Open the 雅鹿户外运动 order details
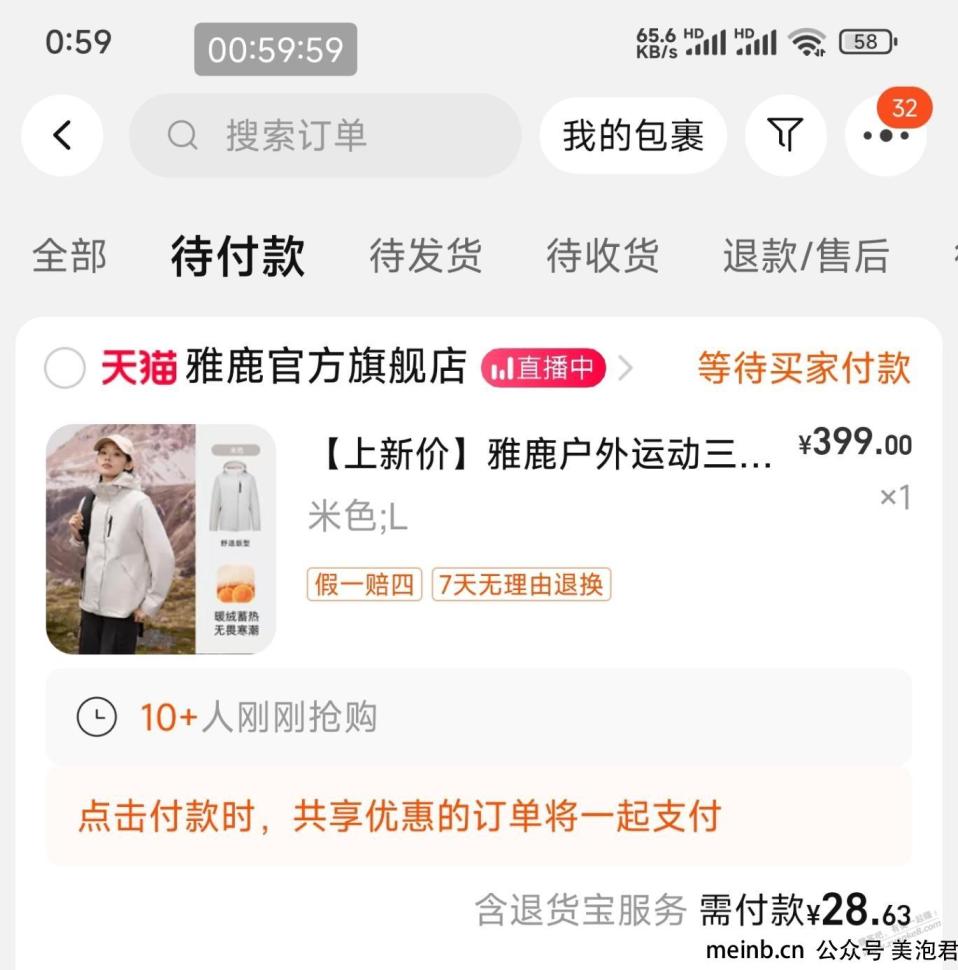Screen dimensions: 958x970 pos(543,457)
